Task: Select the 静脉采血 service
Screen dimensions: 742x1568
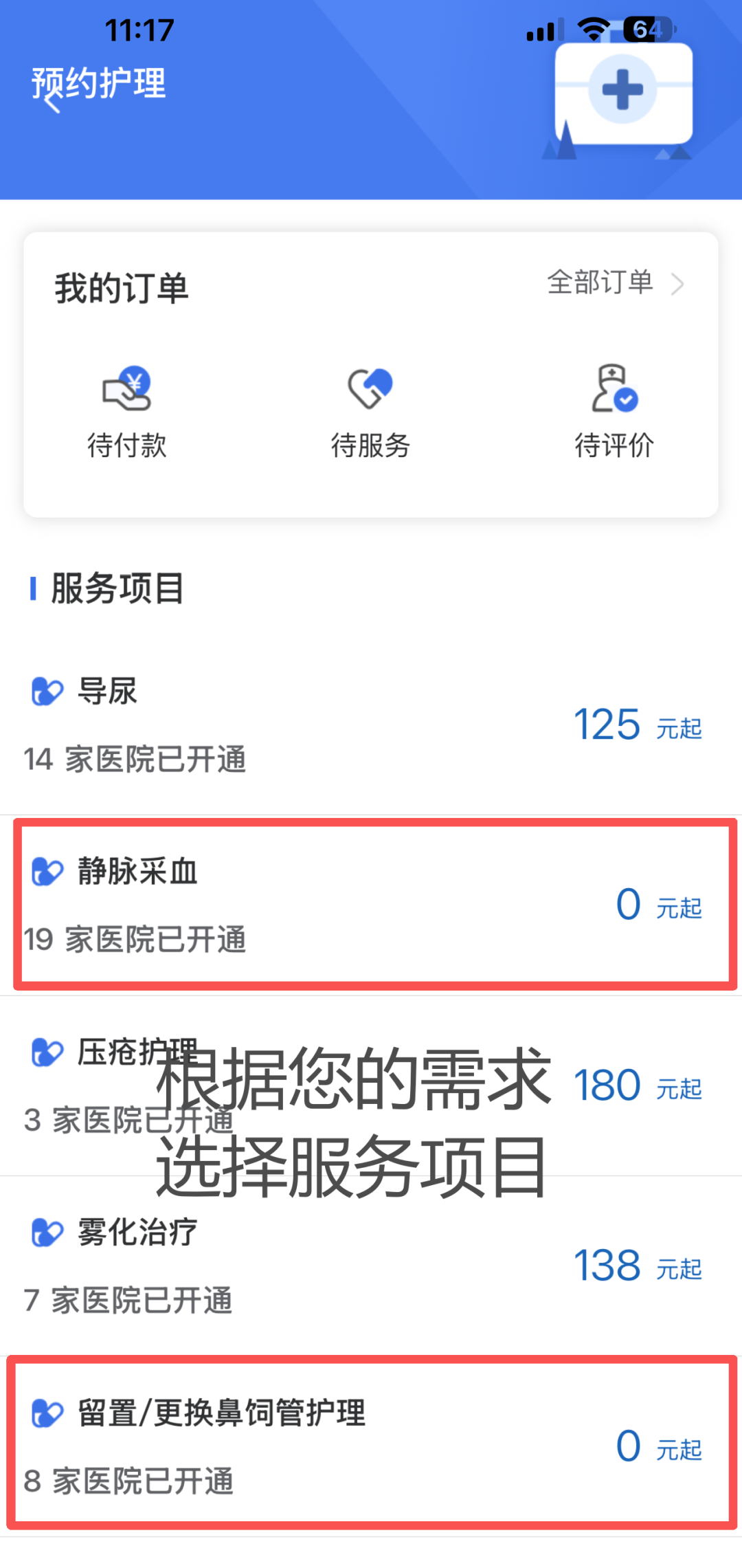Action: pos(371,905)
